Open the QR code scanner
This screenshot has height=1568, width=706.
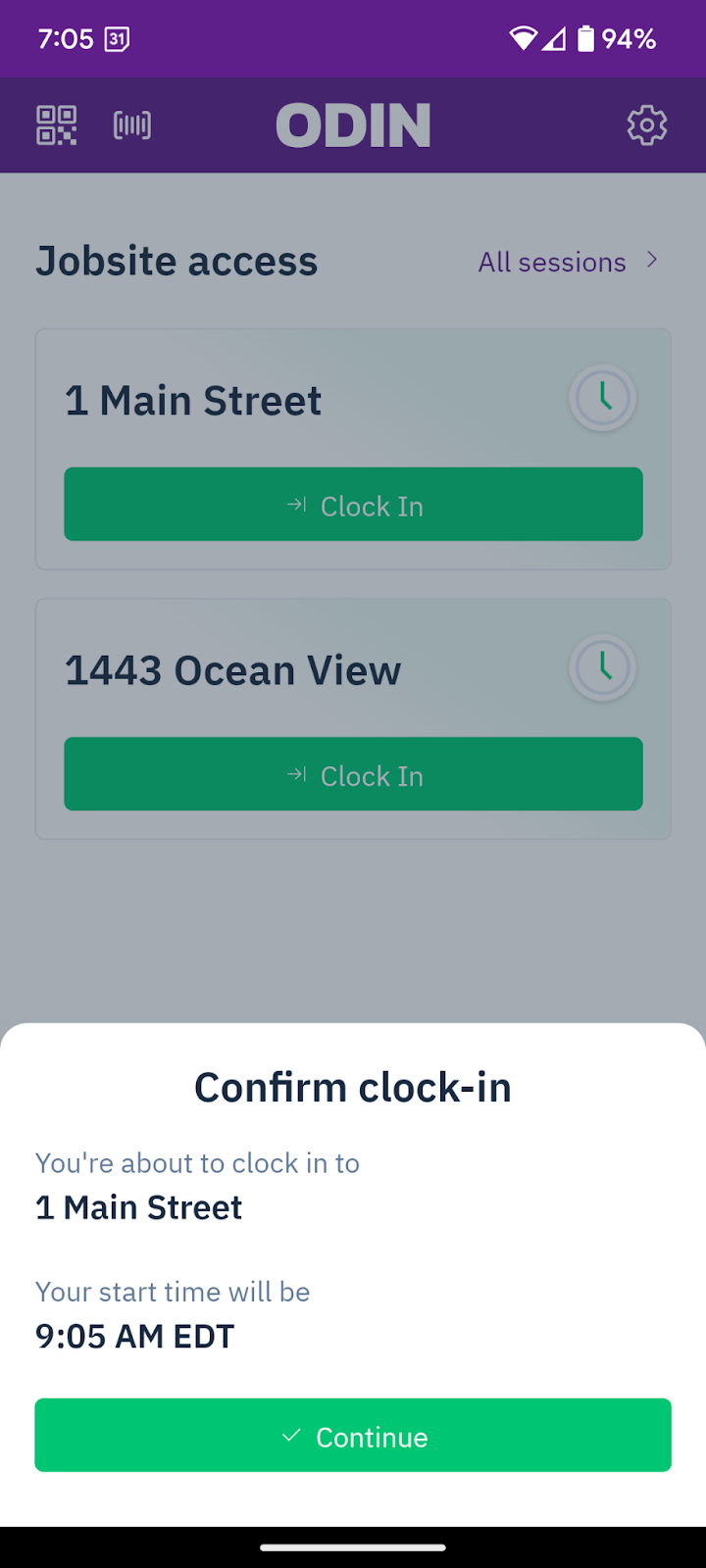click(x=57, y=125)
